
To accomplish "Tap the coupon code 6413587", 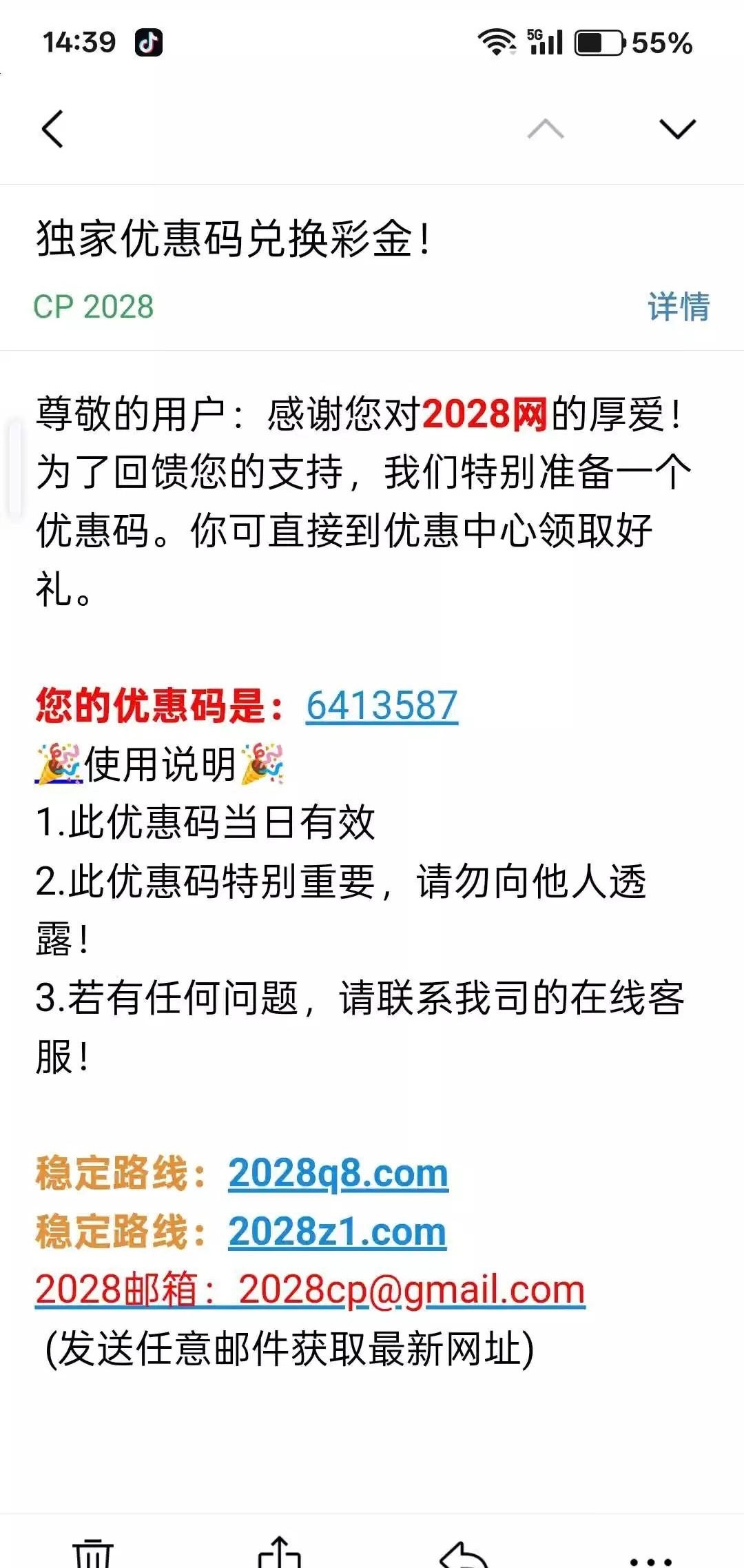I will 382,706.
